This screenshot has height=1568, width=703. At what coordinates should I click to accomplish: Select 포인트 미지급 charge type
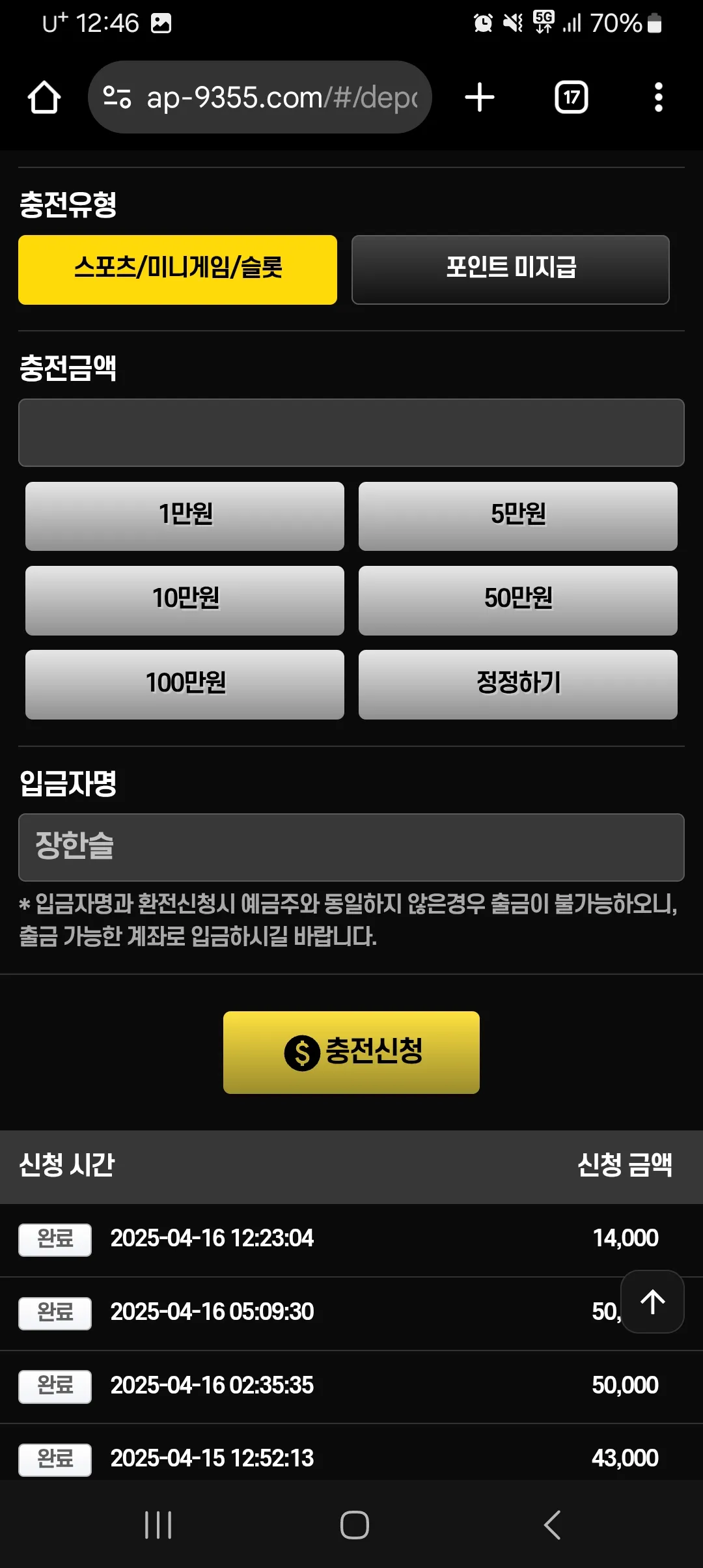[x=511, y=270]
